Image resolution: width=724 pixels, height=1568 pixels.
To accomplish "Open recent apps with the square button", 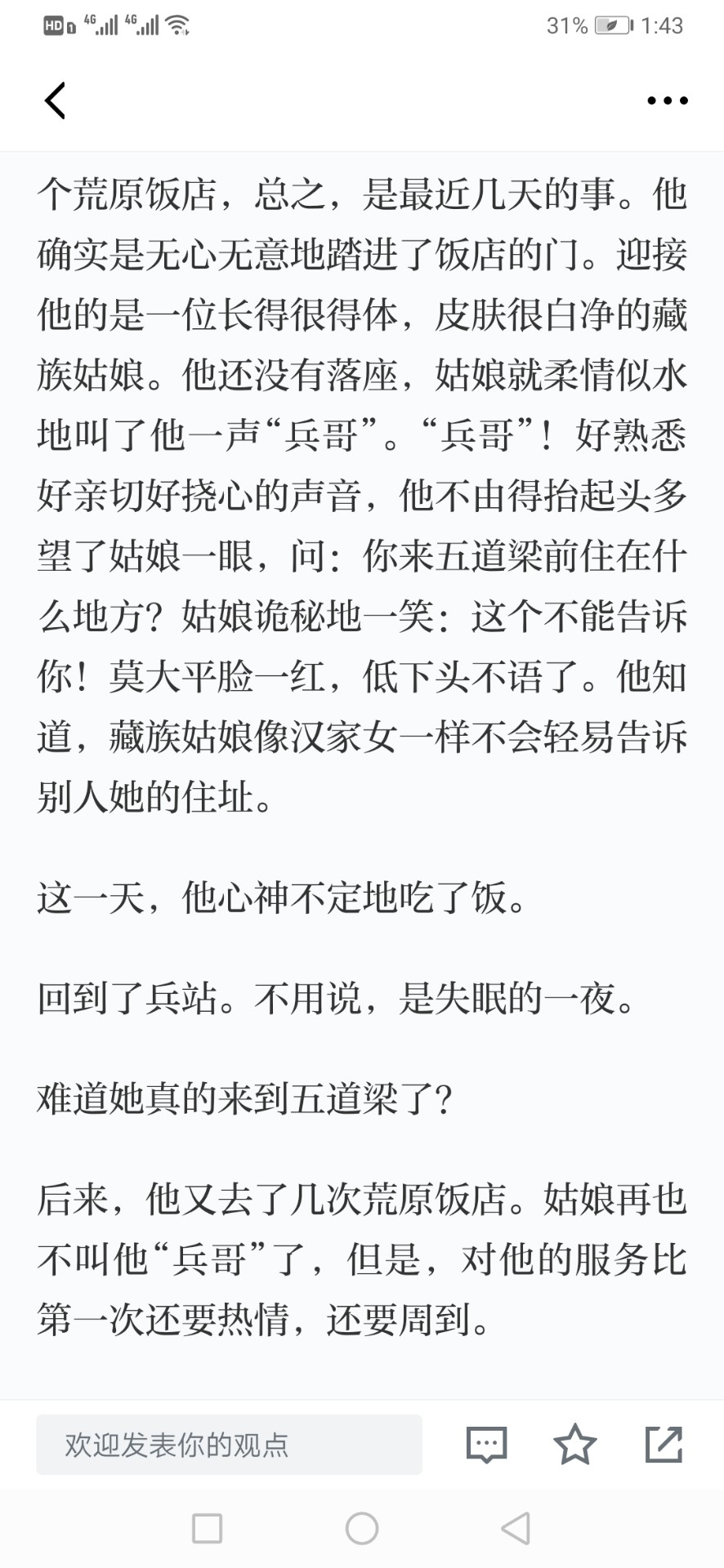I will tap(207, 1528).
